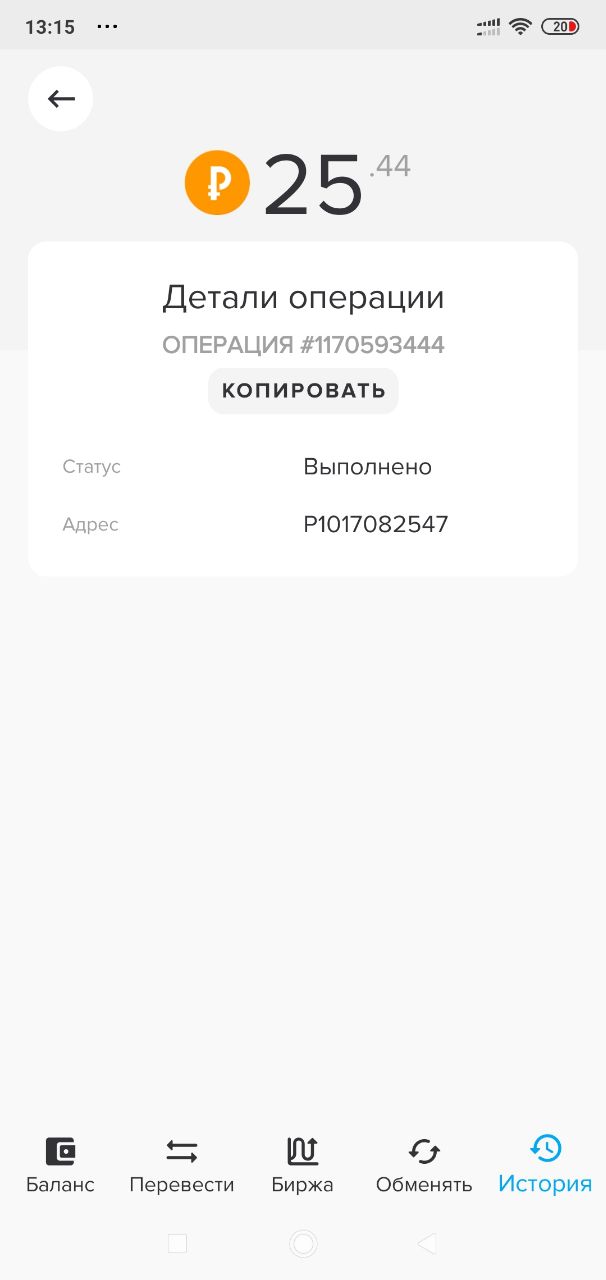Viewport: 606px width, 1280px height.
Task: Go back using the arrow button
Action: [61, 98]
